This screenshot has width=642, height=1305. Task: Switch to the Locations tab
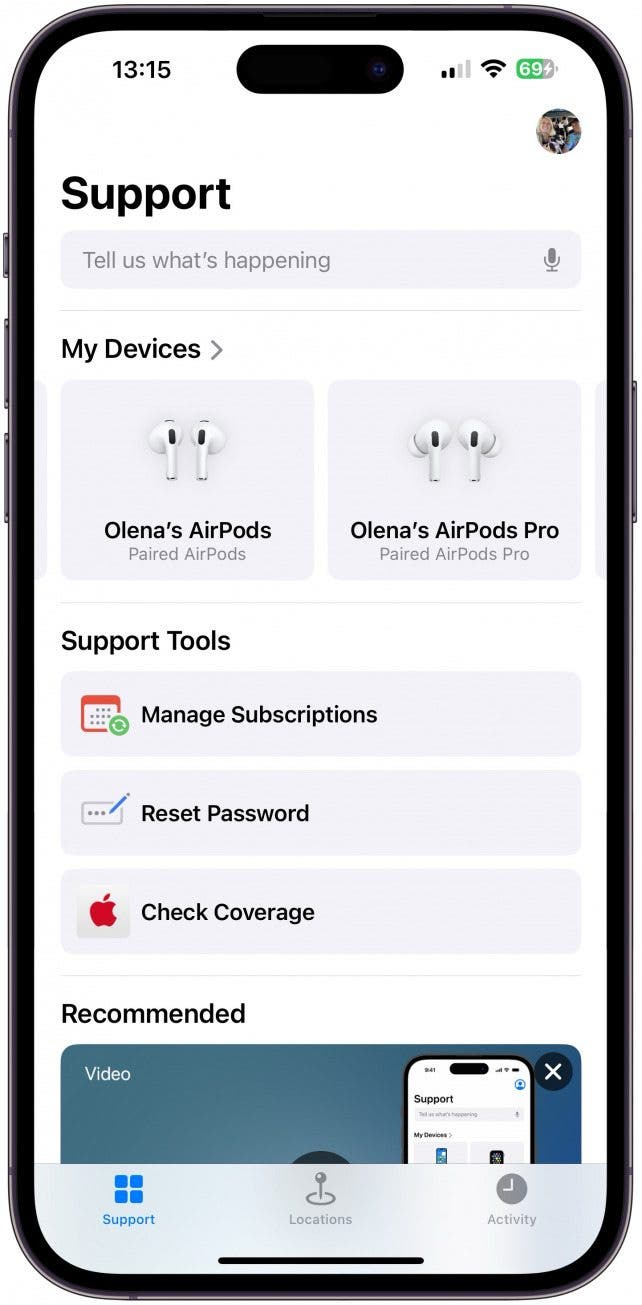320,1199
